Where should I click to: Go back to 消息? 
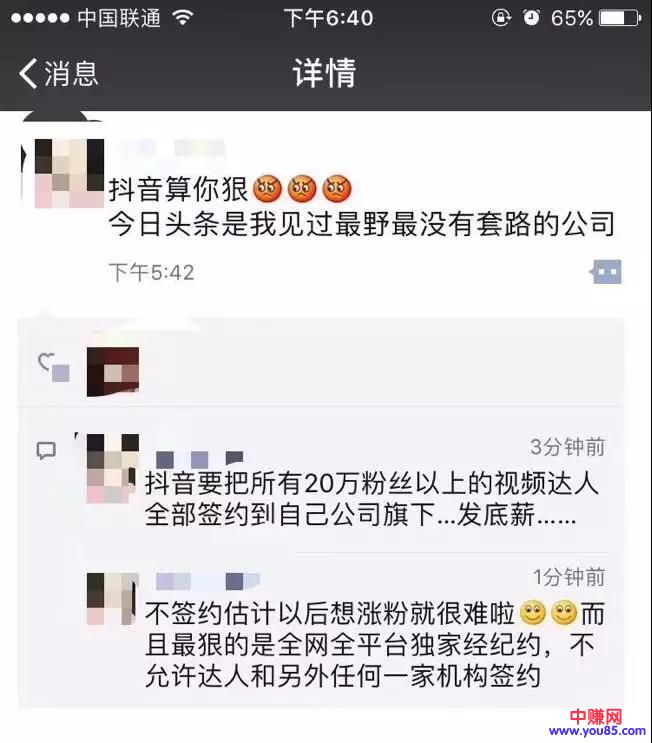click(58, 73)
